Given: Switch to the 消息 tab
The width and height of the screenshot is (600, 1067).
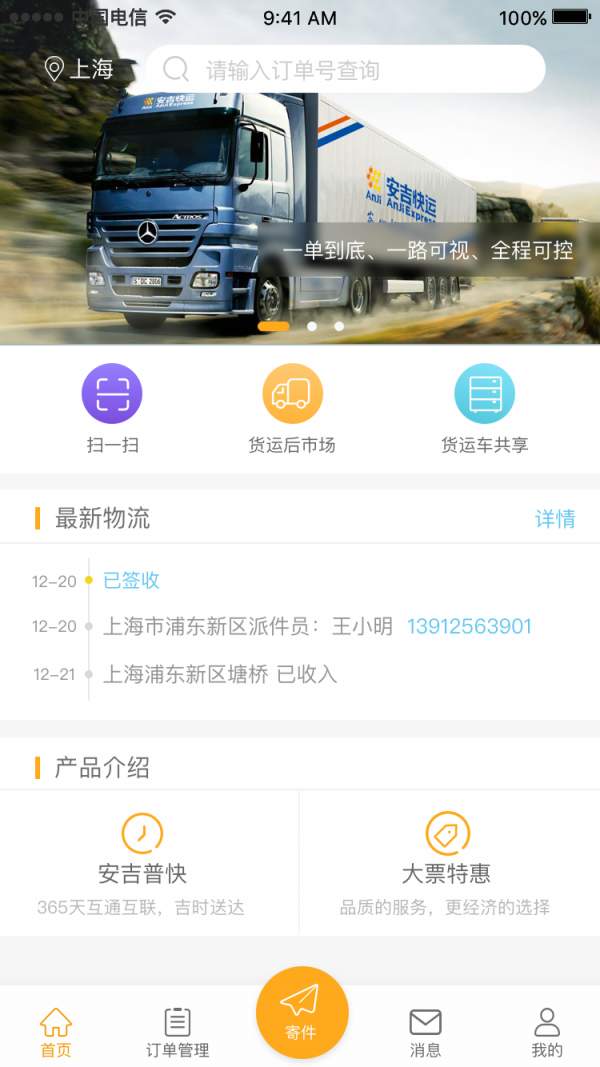Looking at the screenshot, I should pos(425,1033).
